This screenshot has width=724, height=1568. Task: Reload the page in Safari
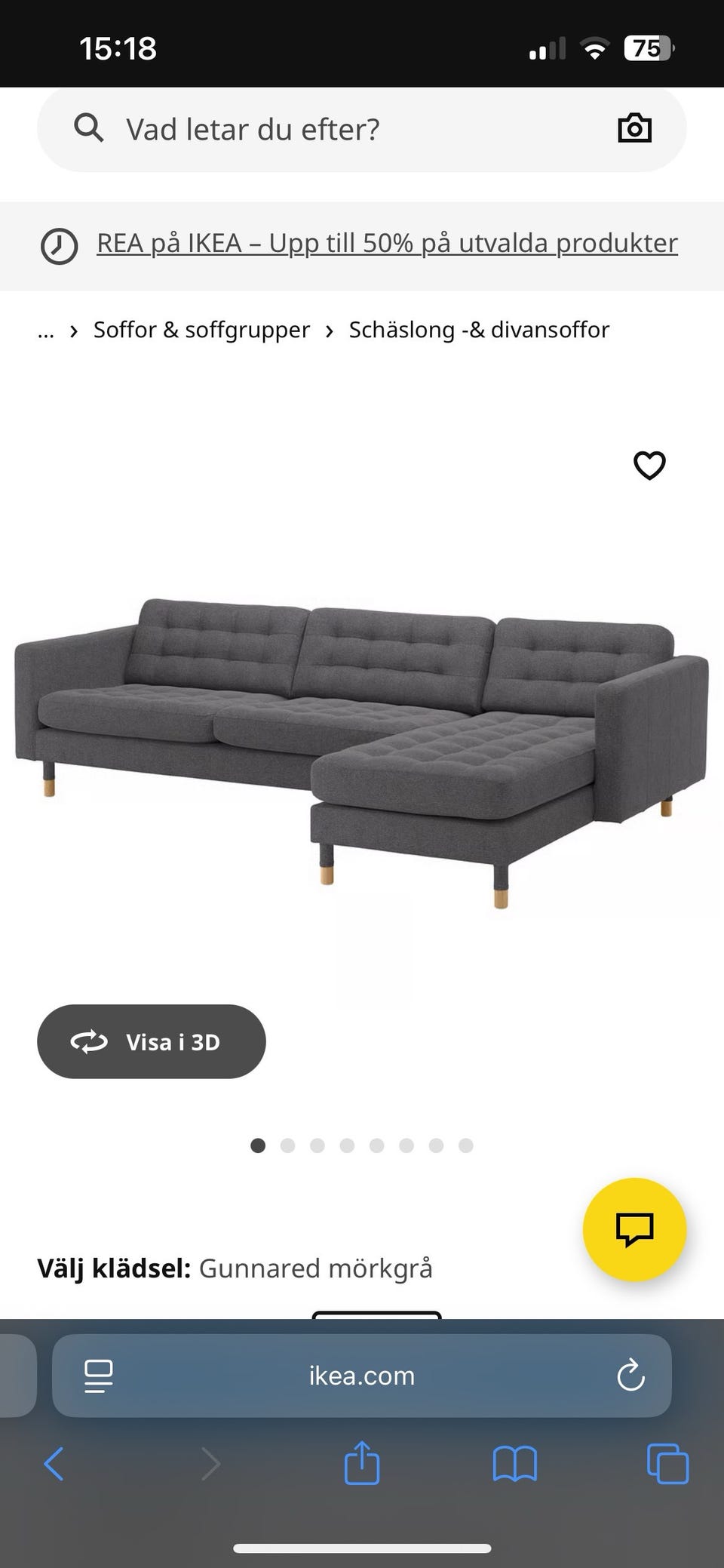click(630, 1376)
